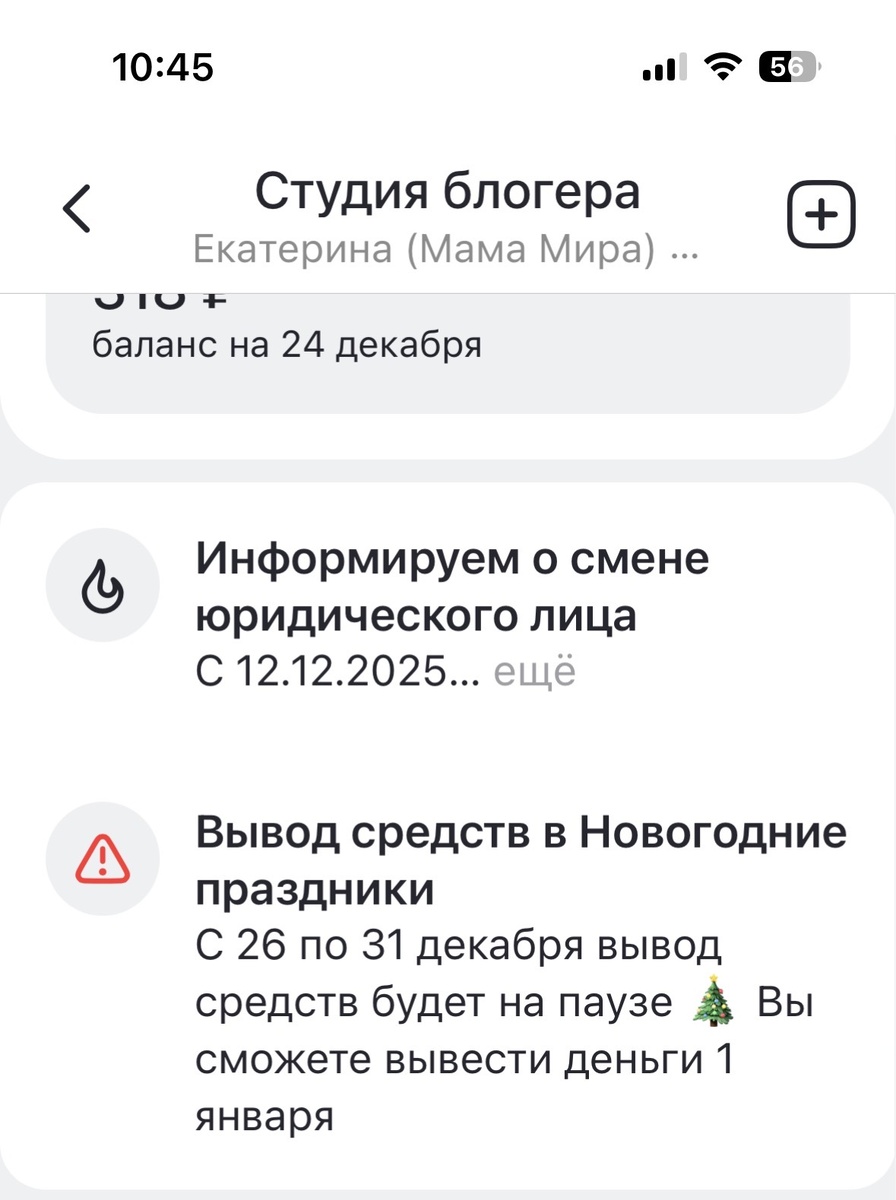Tap the red warning triangle icon
896x1200 pixels.
[x=103, y=858]
